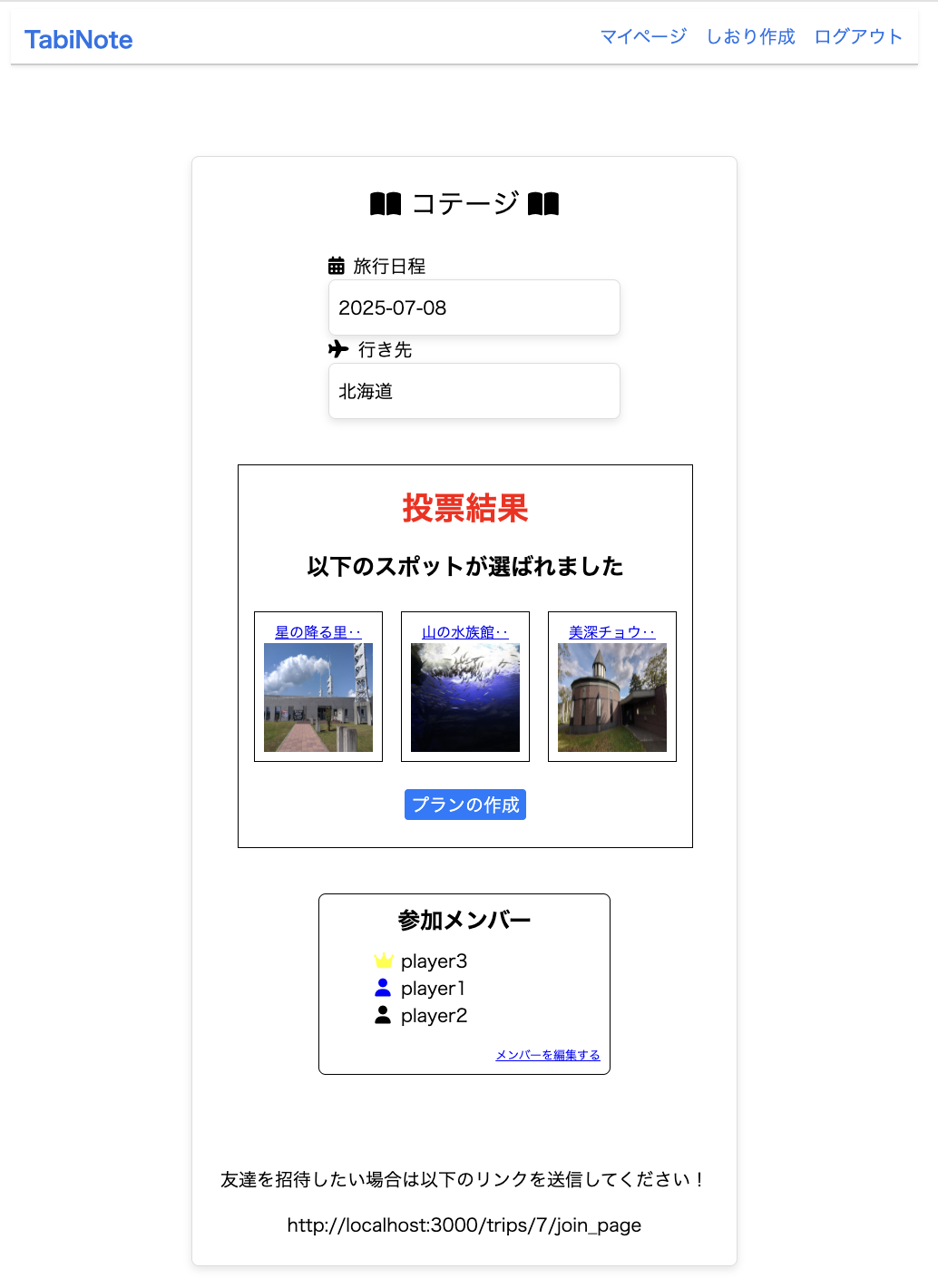Open しおり作成 page
The height and width of the screenshot is (1288, 938).
click(x=750, y=36)
